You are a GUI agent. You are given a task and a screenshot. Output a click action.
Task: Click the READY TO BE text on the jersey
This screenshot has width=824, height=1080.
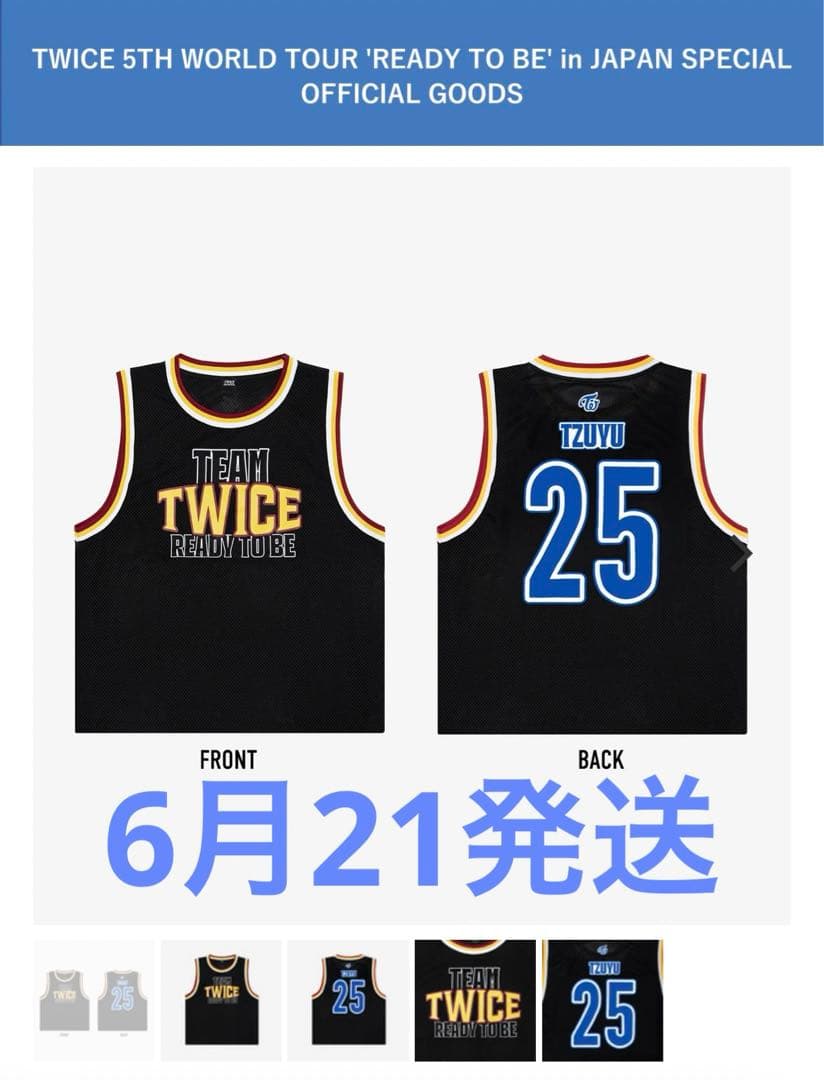pos(232,545)
